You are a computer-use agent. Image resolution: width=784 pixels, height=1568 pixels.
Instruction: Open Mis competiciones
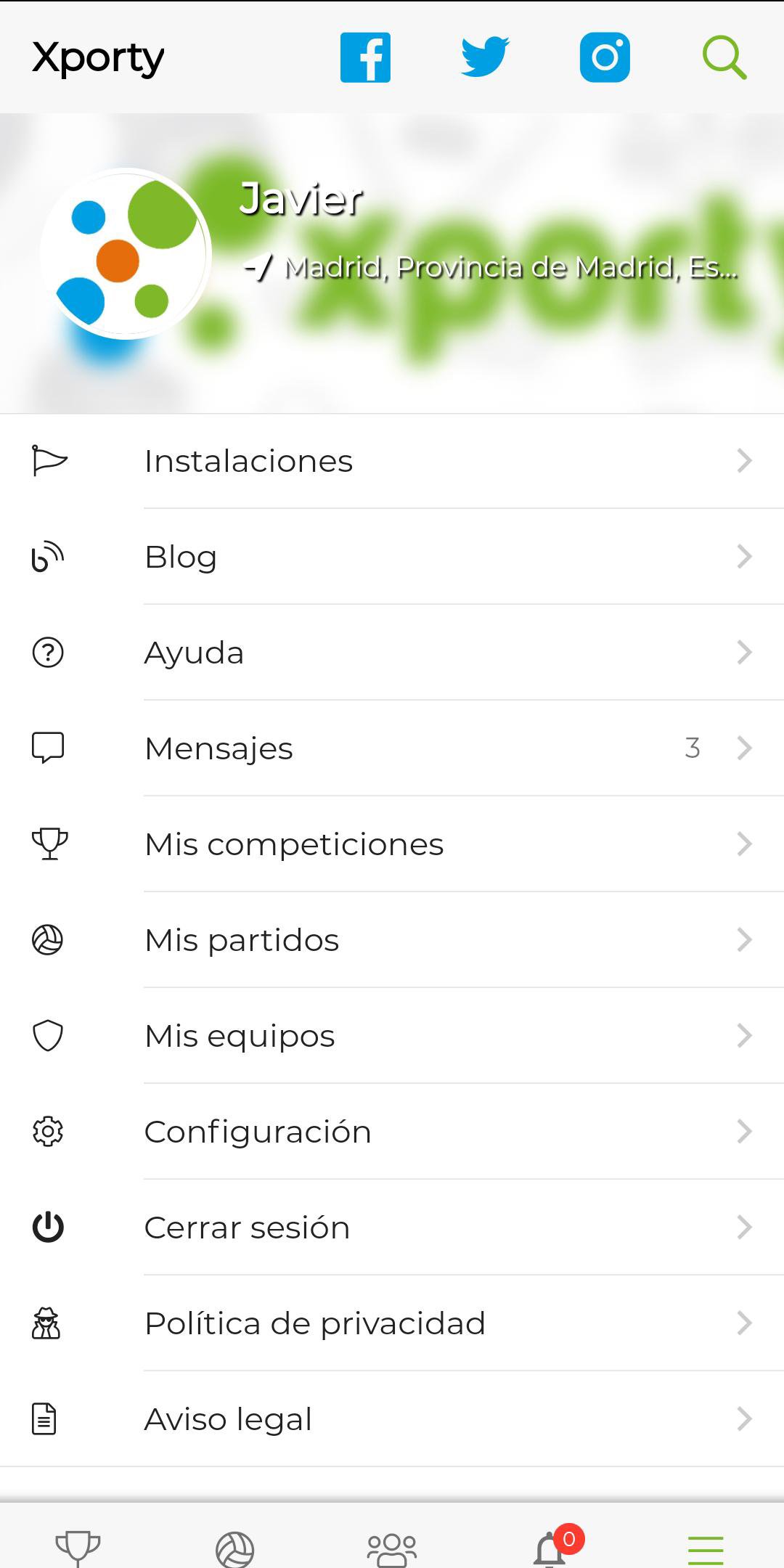[392, 844]
